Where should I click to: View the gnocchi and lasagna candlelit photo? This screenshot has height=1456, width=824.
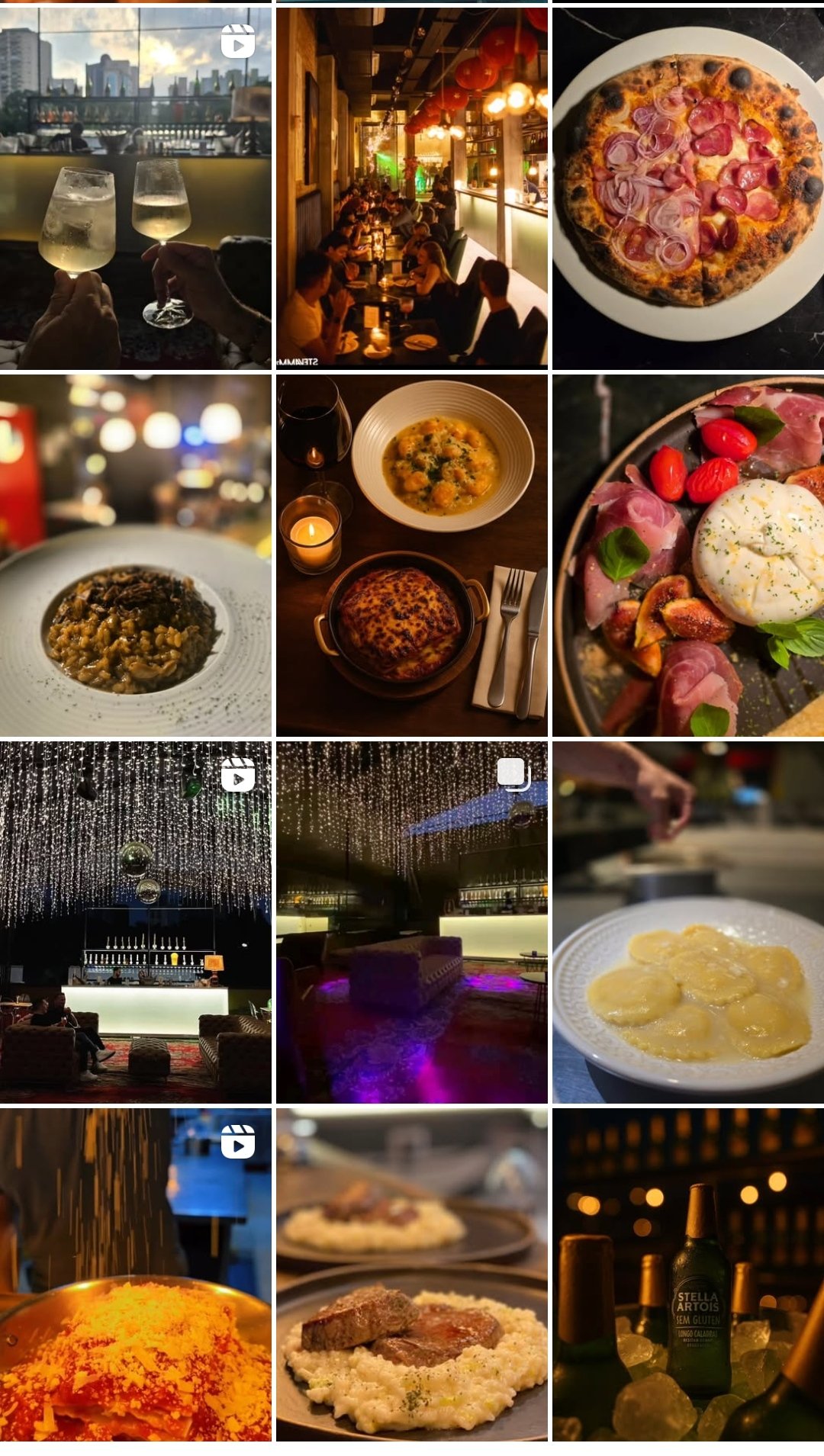tap(411, 555)
